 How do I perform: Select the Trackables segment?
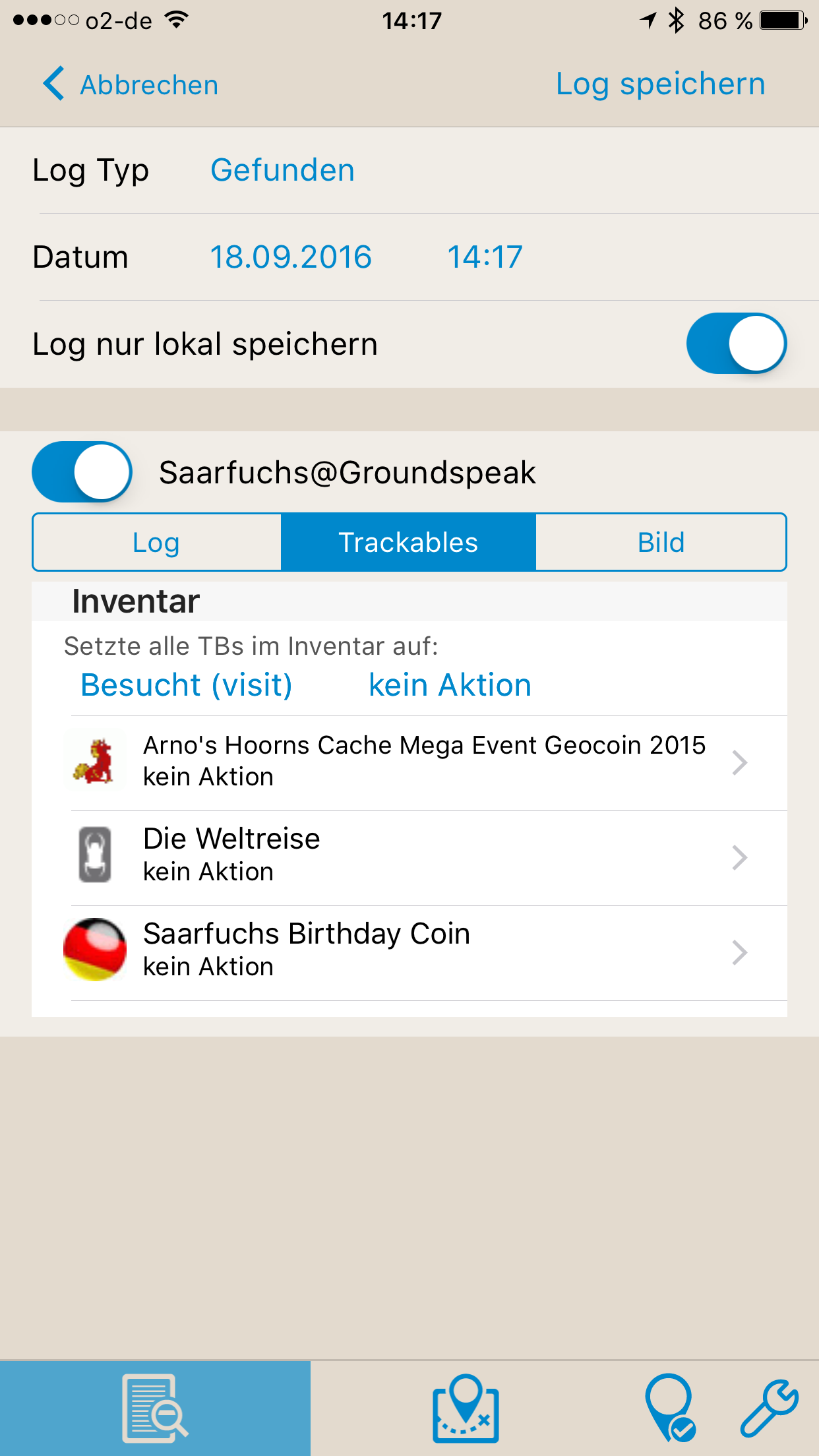tap(408, 542)
